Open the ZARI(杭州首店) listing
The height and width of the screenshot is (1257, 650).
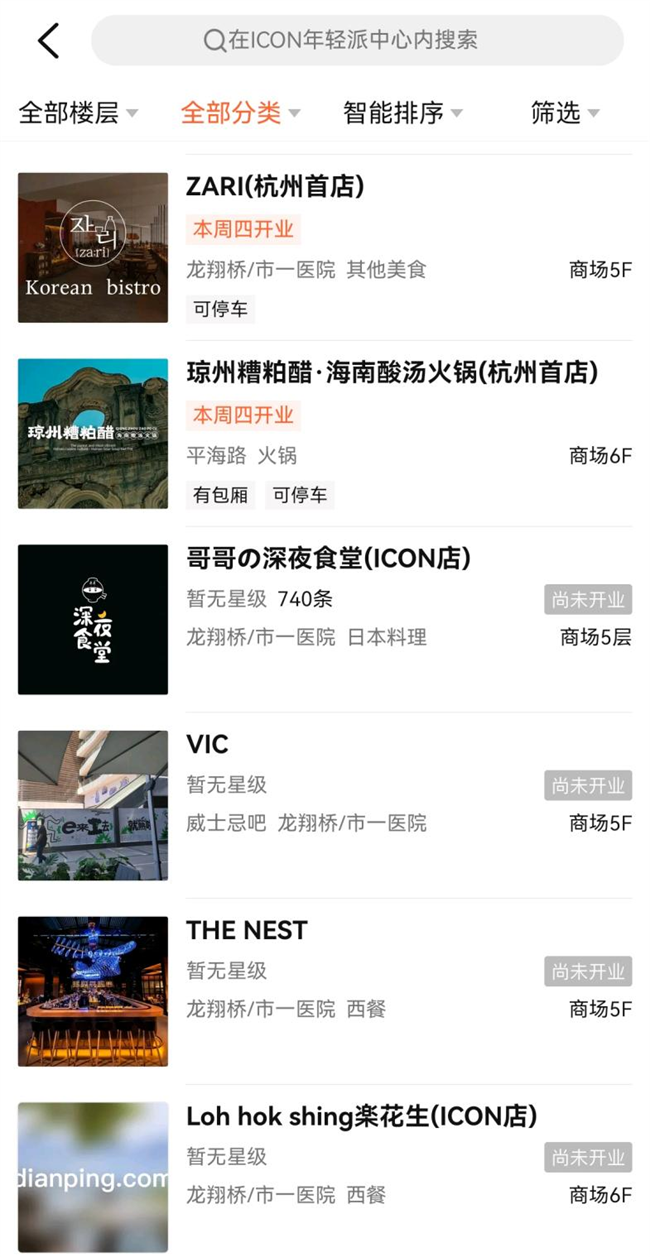pos(325,247)
